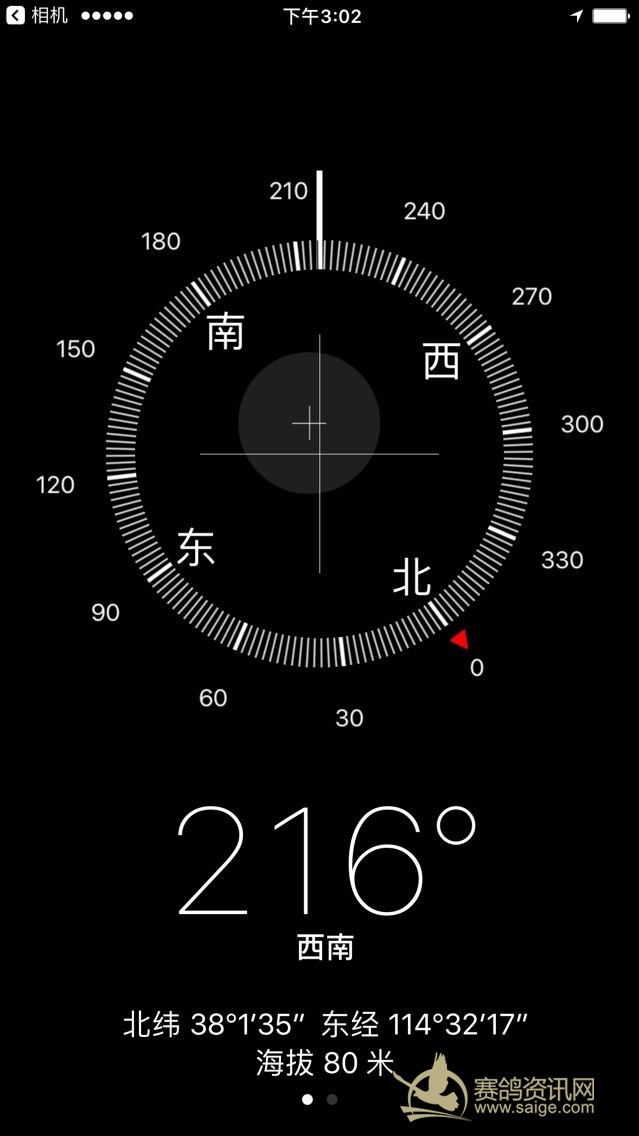Image resolution: width=639 pixels, height=1136 pixels.
Task: Return to the 相机 app via back link
Action: [x=37, y=15]
